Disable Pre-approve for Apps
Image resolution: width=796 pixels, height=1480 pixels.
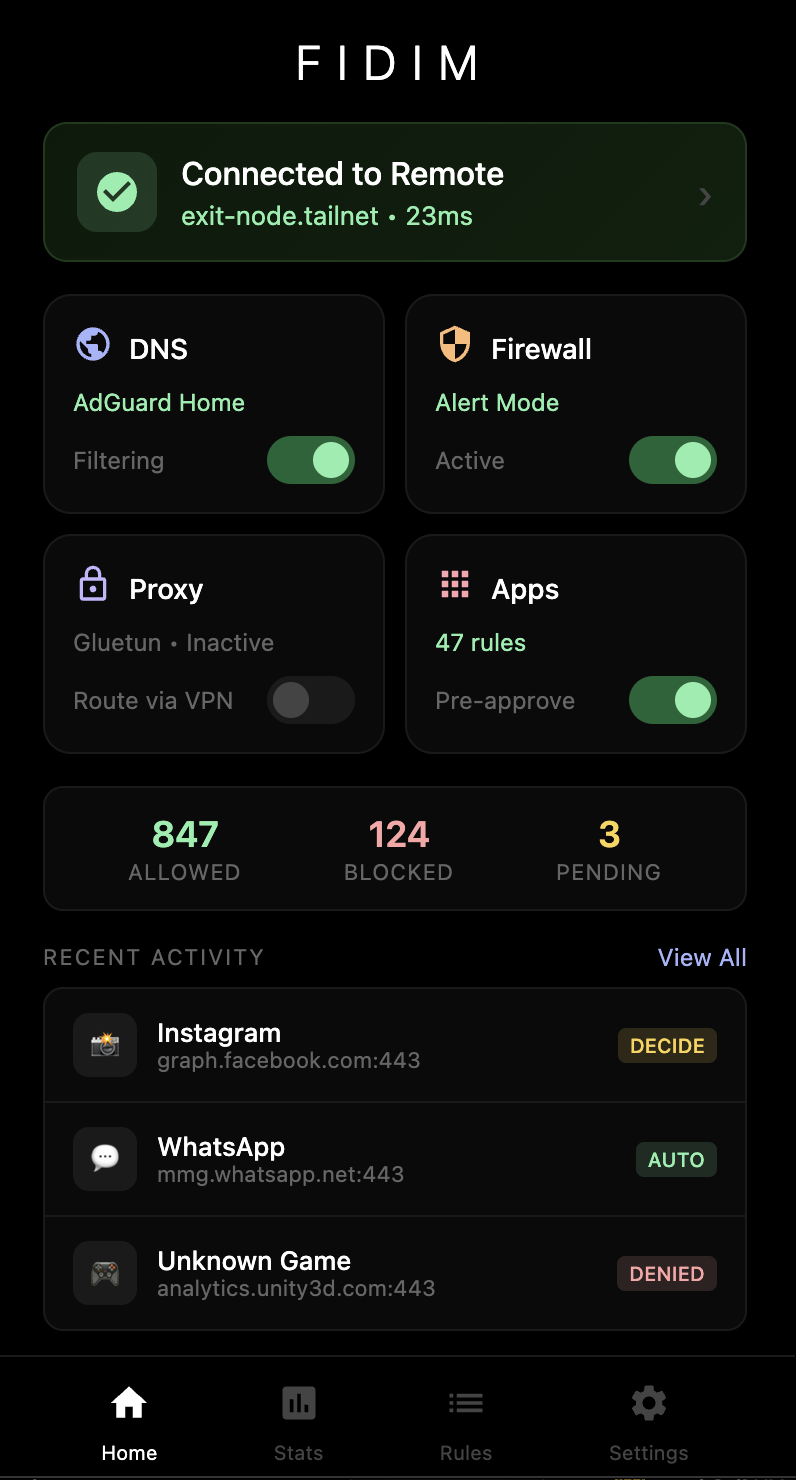pos(672,700)
